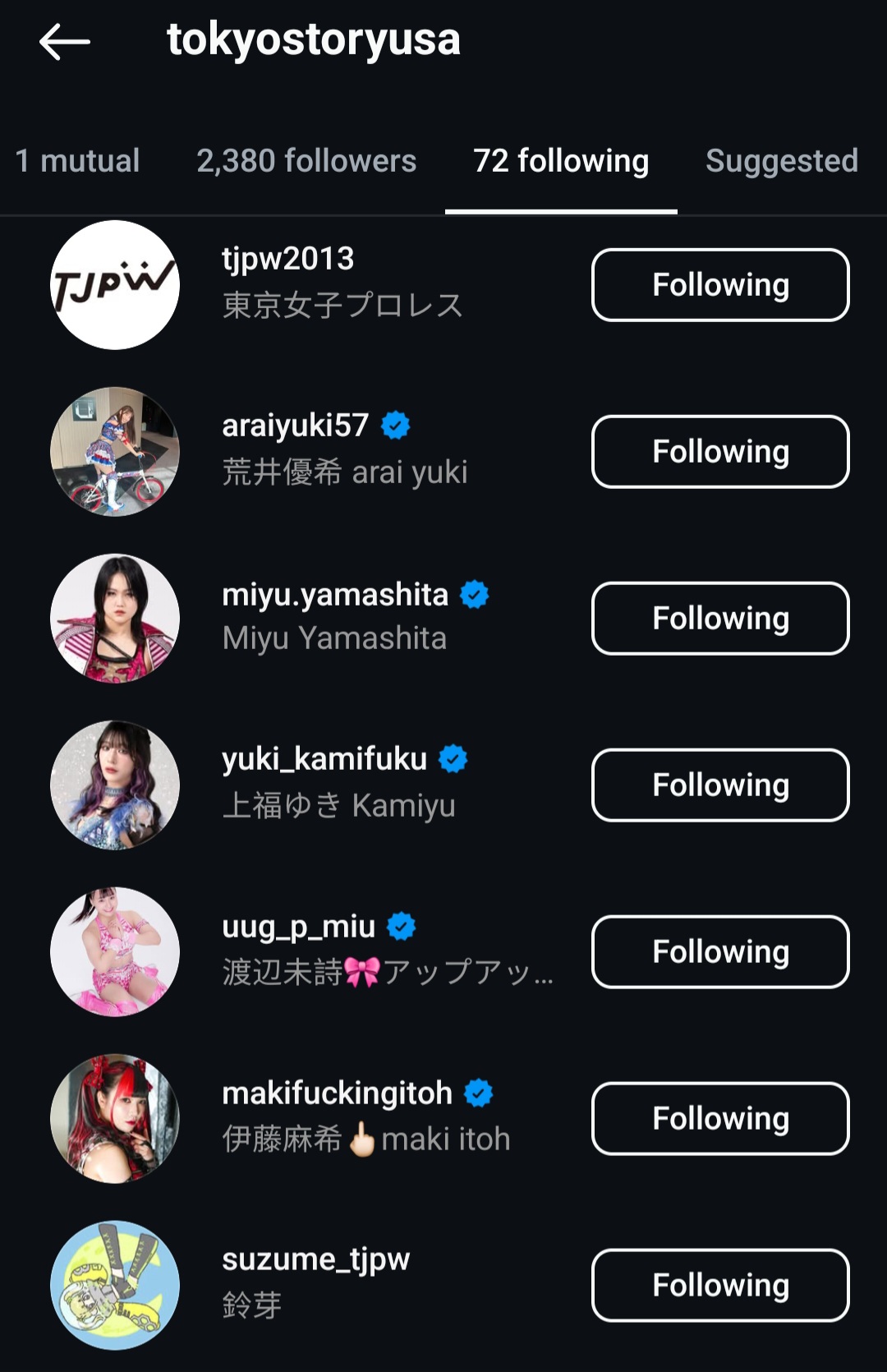The height and width of the screenshot is (1372, 887).
Task: Switch to the 2,380 followers tab
Action: [x=306, y=161]
